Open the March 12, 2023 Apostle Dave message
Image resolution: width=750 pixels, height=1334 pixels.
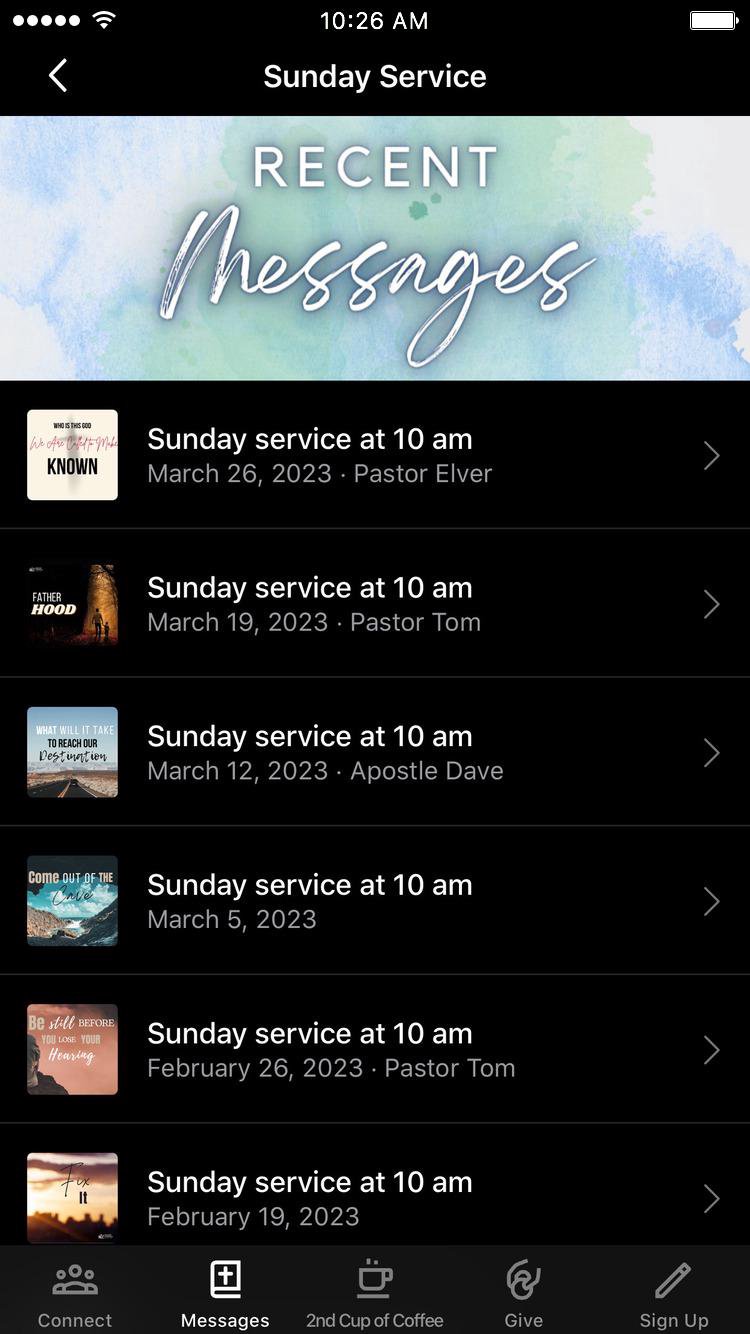[375, 752]
